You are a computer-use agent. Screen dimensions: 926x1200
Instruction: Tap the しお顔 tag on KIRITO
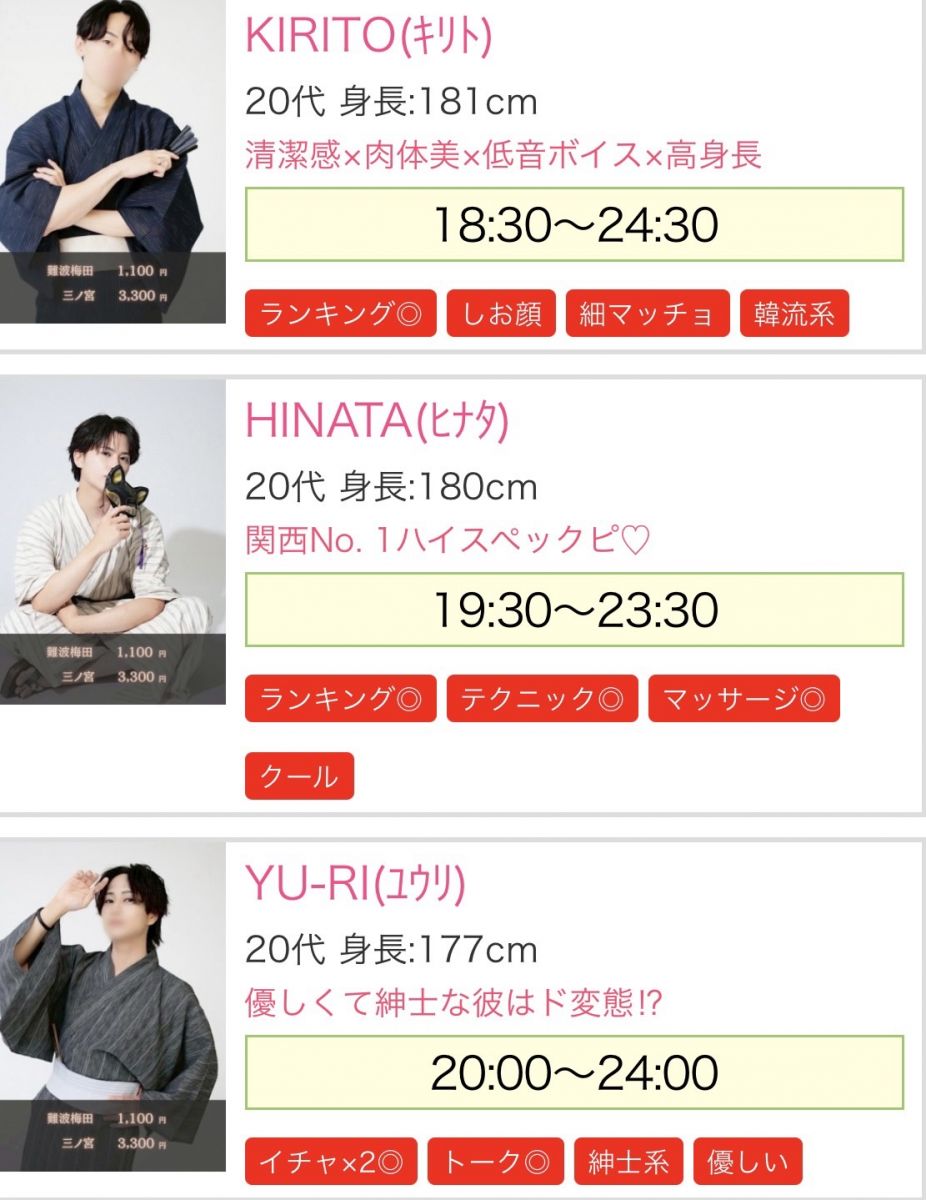[x=501, y=314]
